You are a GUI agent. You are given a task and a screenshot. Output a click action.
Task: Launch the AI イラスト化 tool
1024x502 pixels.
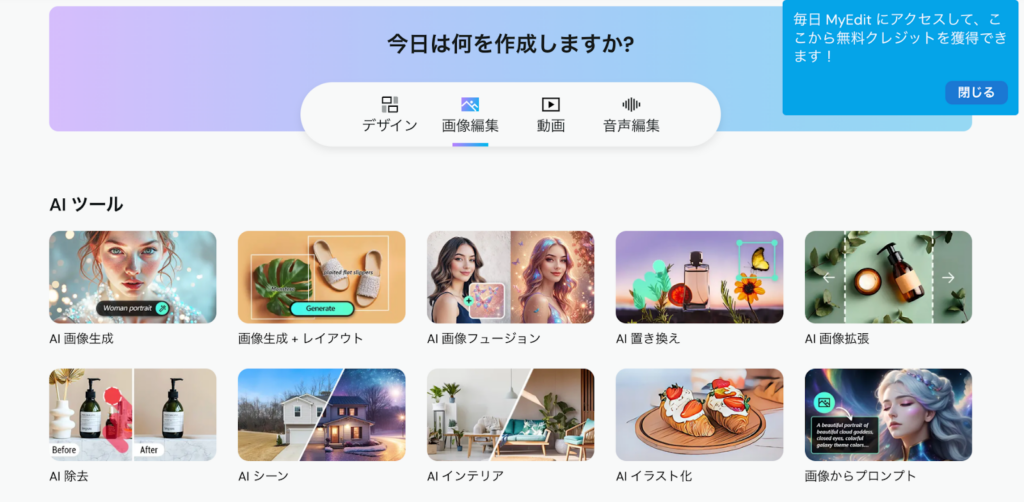click(x=699, y=414)
